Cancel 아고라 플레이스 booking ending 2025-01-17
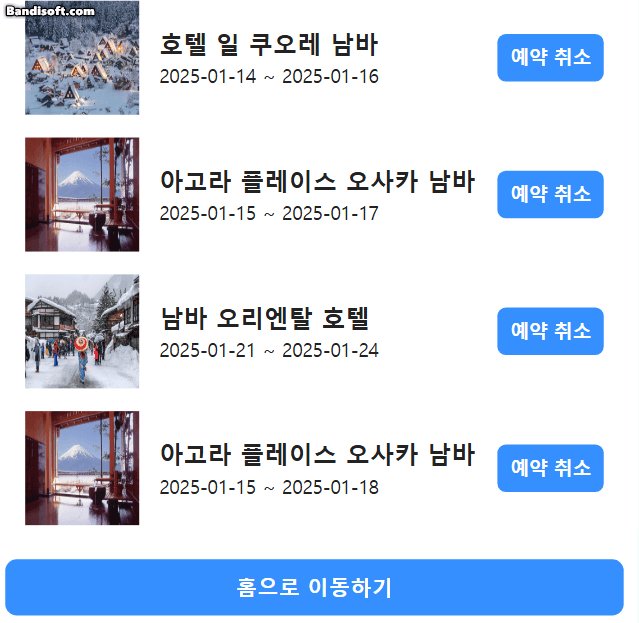Image resolution: width=639 pixels, height=623 pixels. point(550,194)
